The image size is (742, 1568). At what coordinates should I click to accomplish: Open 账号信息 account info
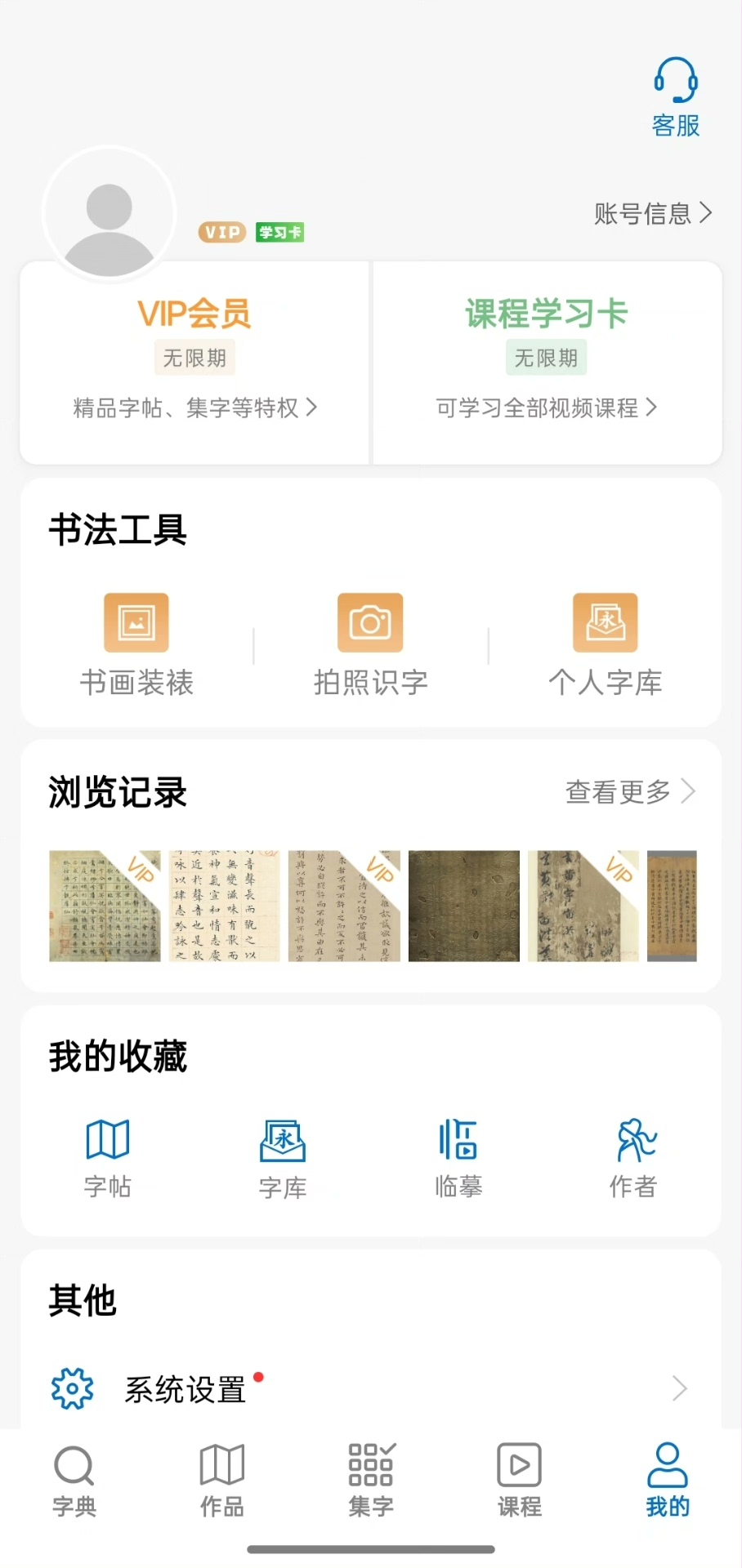652,214
